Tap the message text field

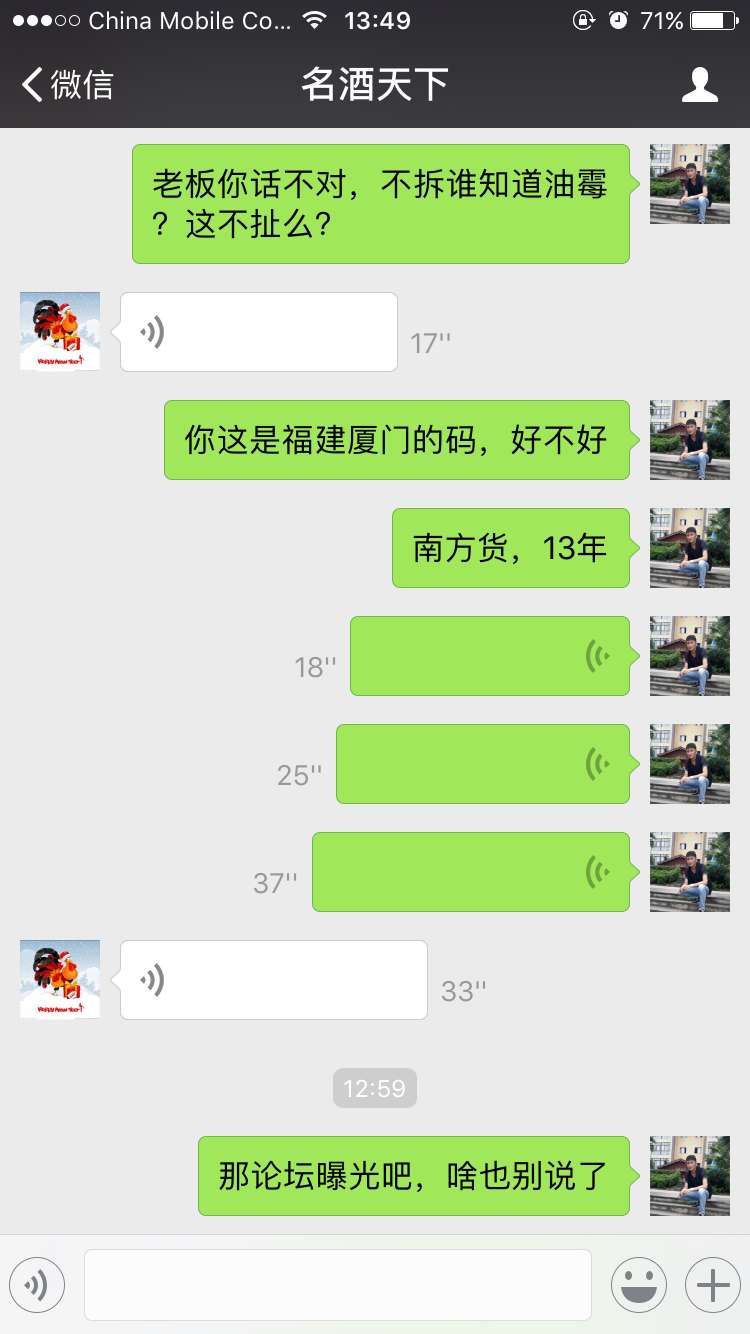click(337, 1284)
